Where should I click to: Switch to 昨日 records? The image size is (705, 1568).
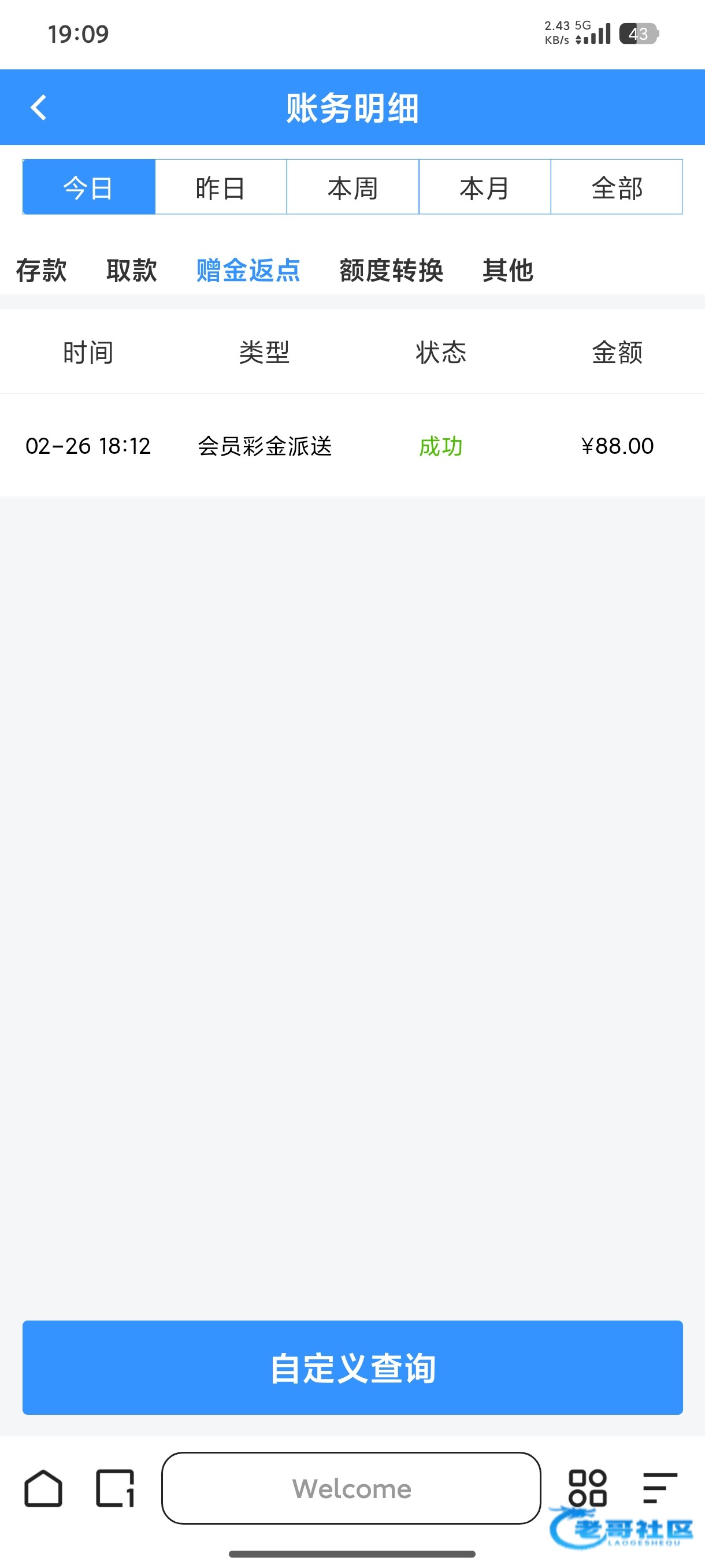(221, 187)
